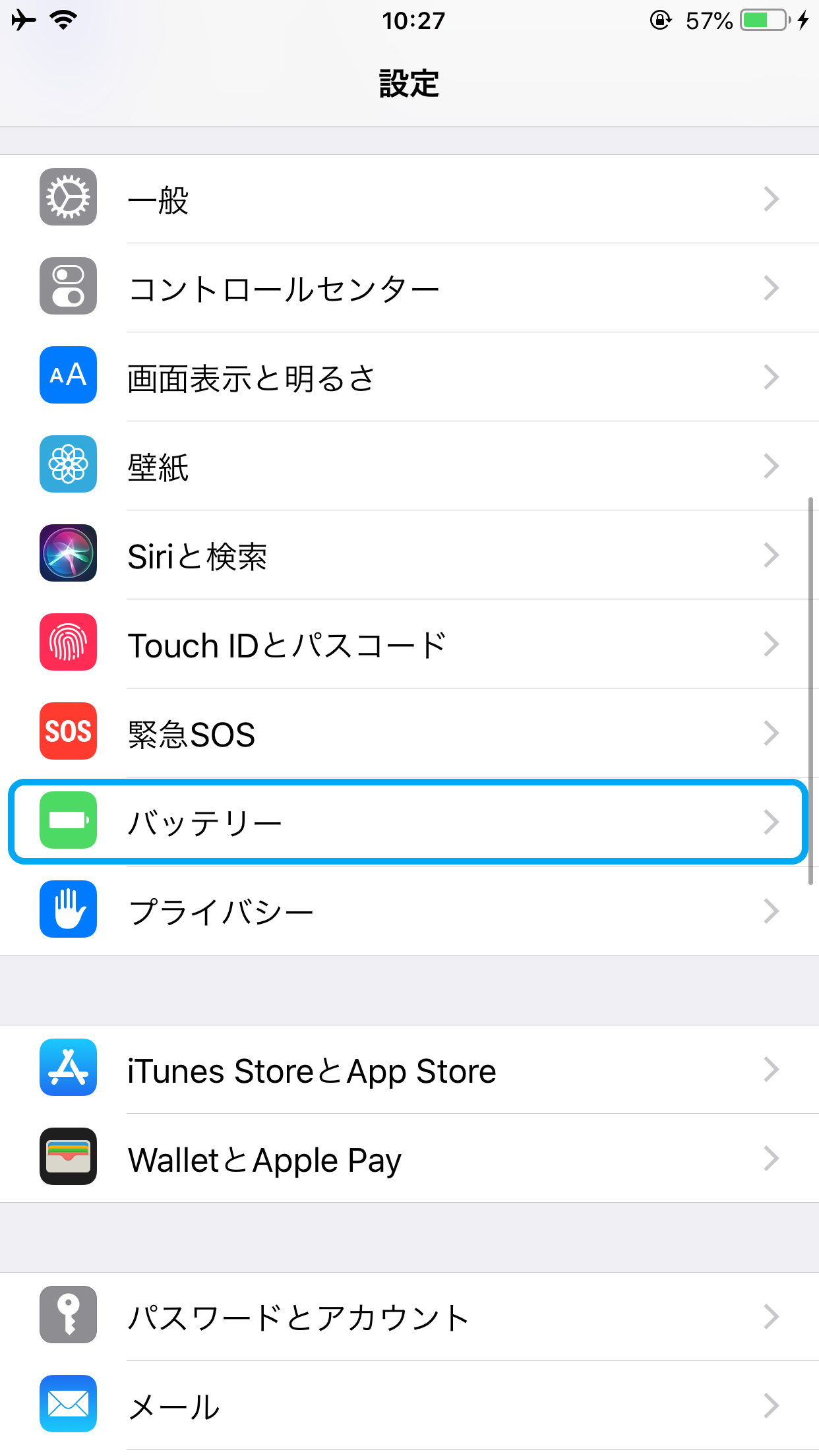819x1456 pixels.
Task: View プライバシー (Privacy) settings
Action: 409,911
